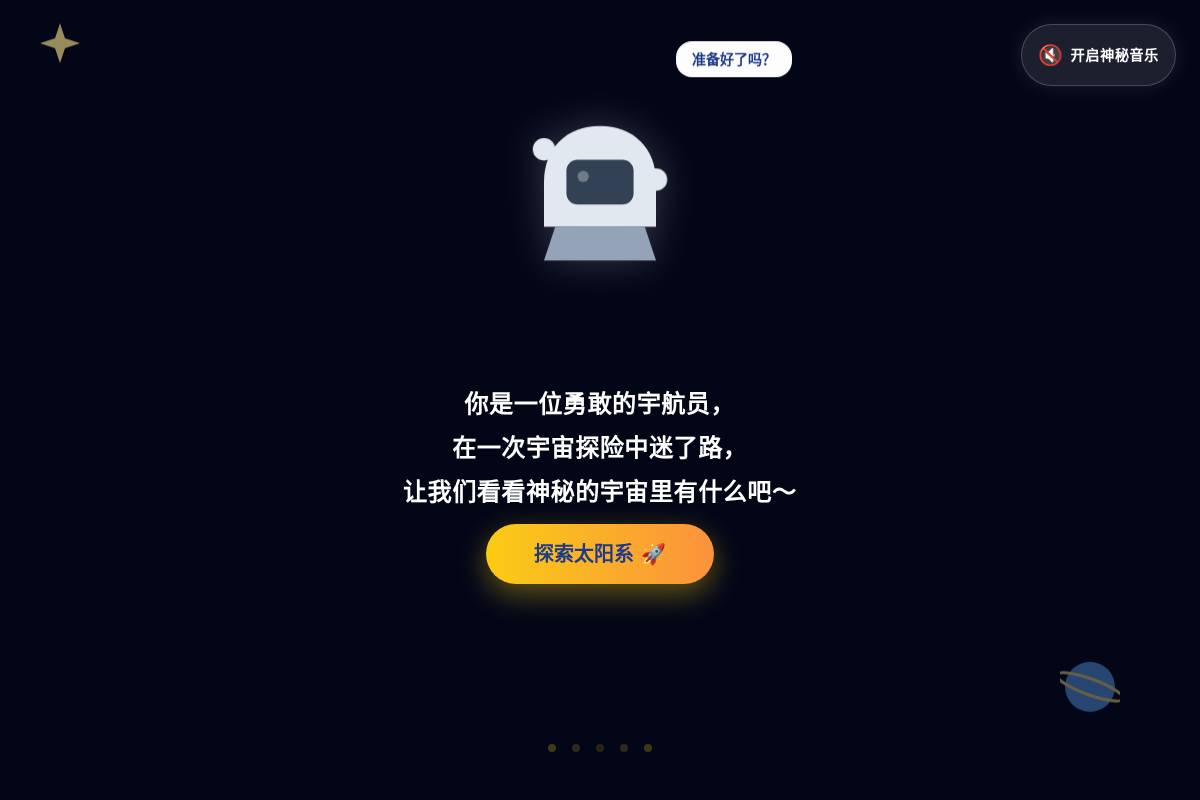Tap the 探索太阳系 rocket button
Image resolution: width=1200 pixels, height=800 pixels.
pyautogui.click(x=599, y=554)
